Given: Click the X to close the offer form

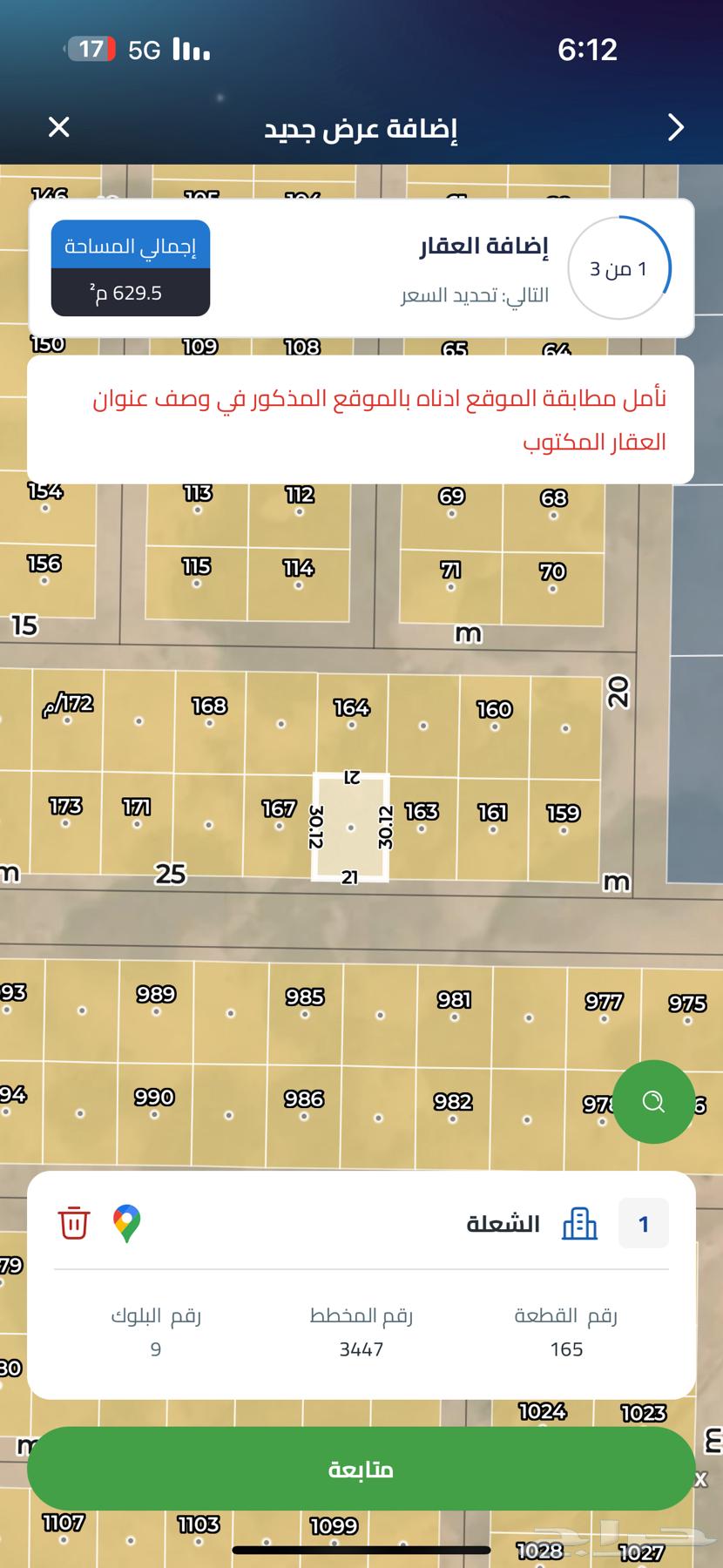Looking at the screenshot, I should coord(57,127).
